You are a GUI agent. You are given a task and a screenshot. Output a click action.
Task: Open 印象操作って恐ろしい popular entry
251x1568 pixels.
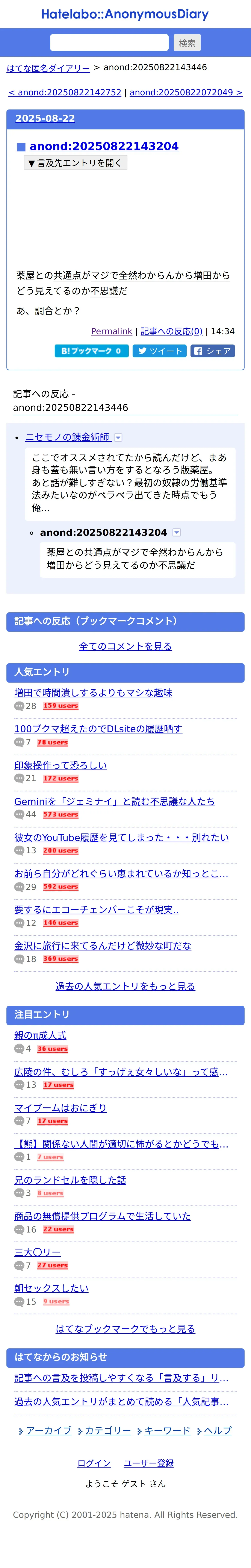pos(61,765)
